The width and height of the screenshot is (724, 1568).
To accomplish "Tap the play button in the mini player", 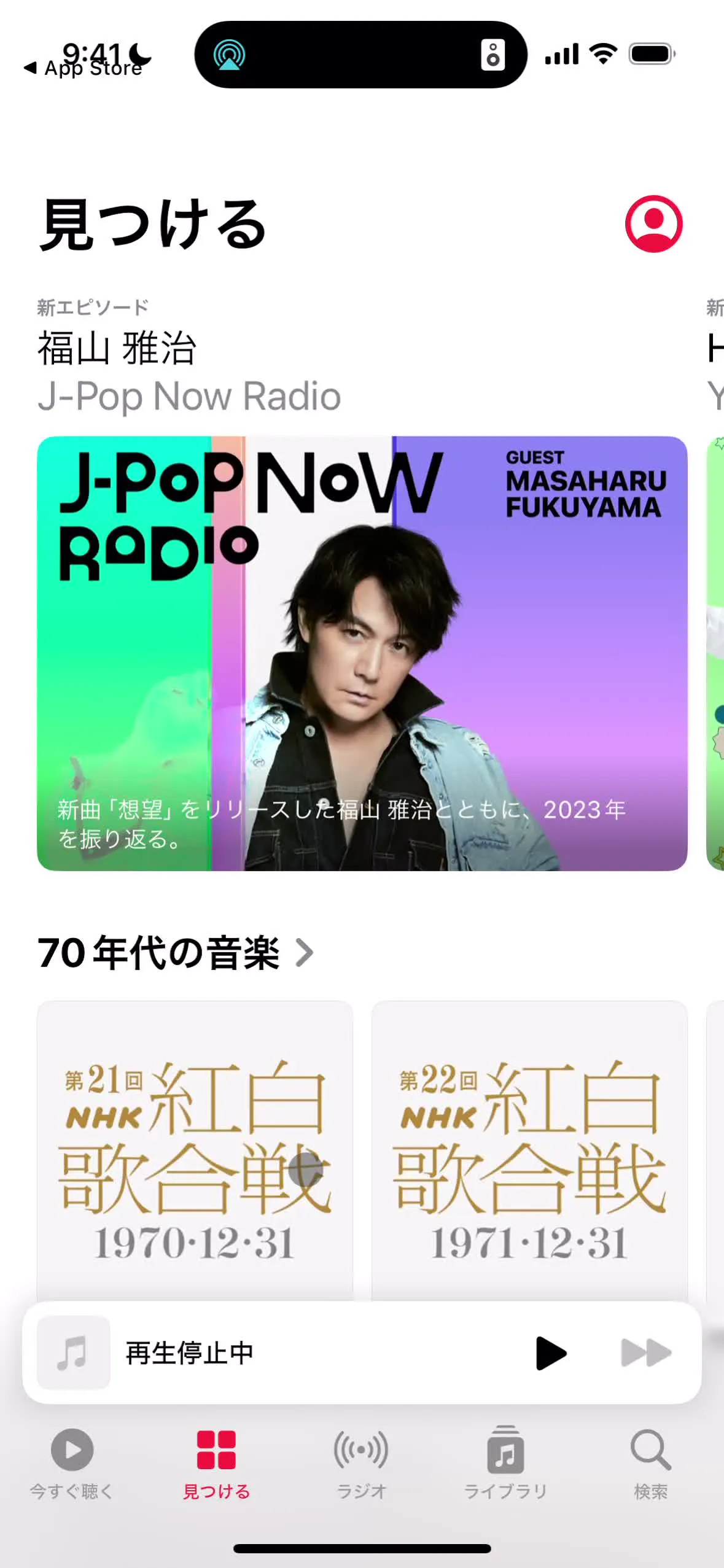I will (550, 1353).
